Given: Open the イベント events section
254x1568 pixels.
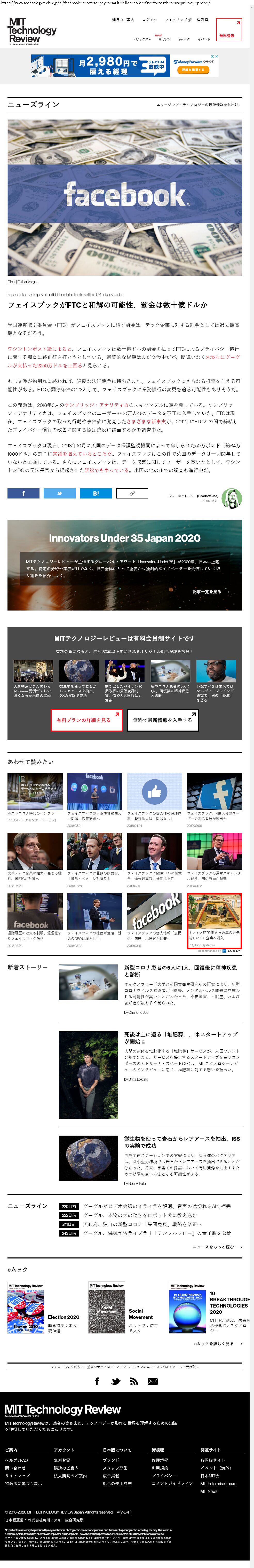Looking at the screenshot, I should (x=204, y=39).
